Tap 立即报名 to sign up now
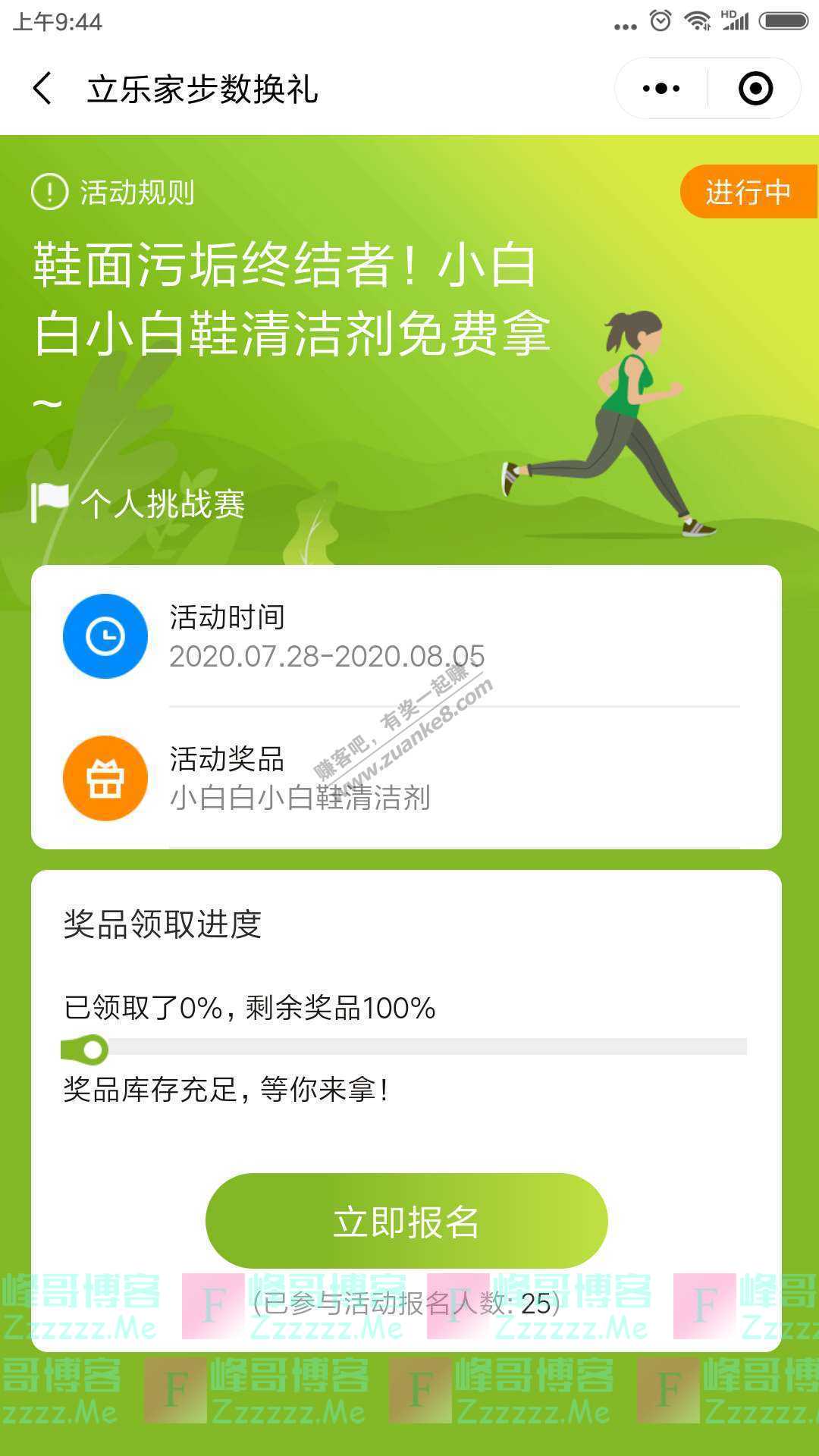This screenshot has height=1456, width=819. click(406, 1221)
